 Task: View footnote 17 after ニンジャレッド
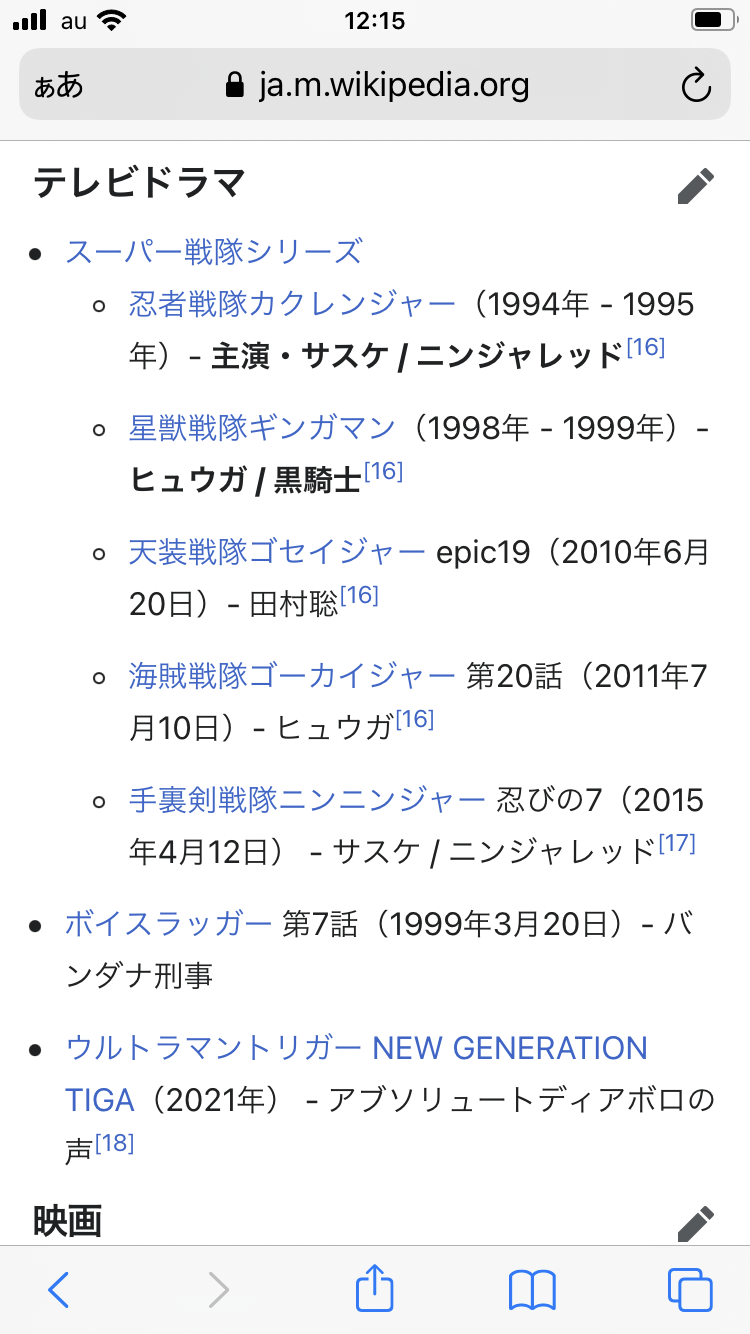tap(677, 843)
